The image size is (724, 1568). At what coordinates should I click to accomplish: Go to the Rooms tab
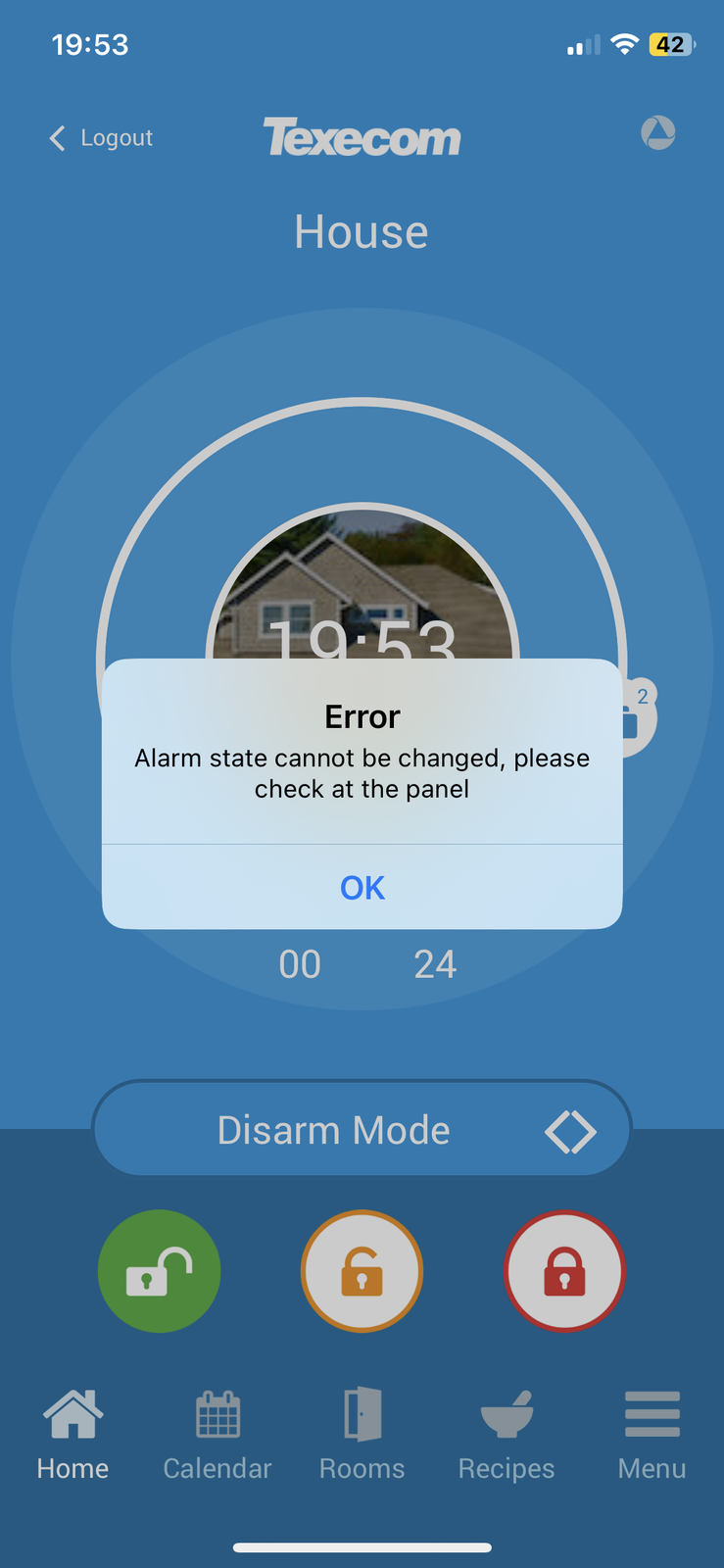pos(362,1434)
